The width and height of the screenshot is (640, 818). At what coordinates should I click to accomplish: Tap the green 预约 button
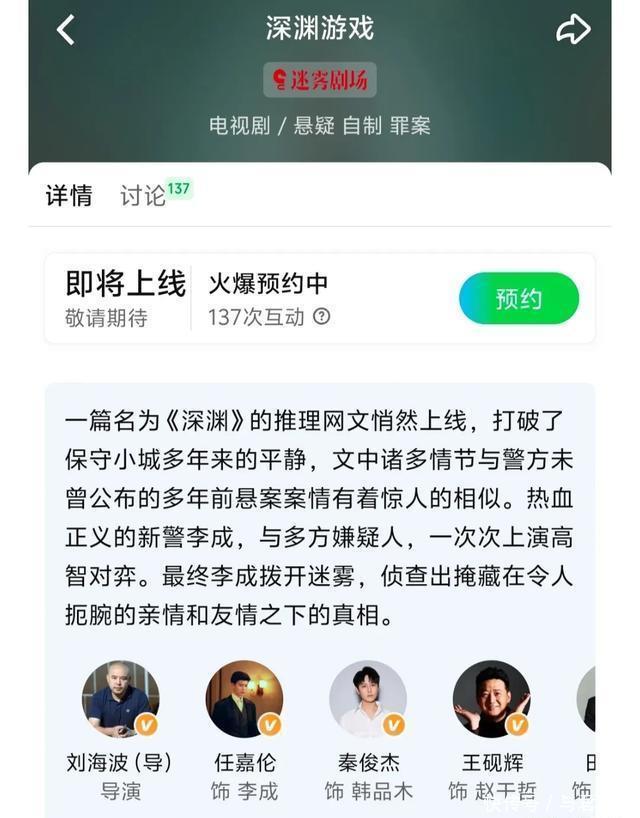(518, 298)
